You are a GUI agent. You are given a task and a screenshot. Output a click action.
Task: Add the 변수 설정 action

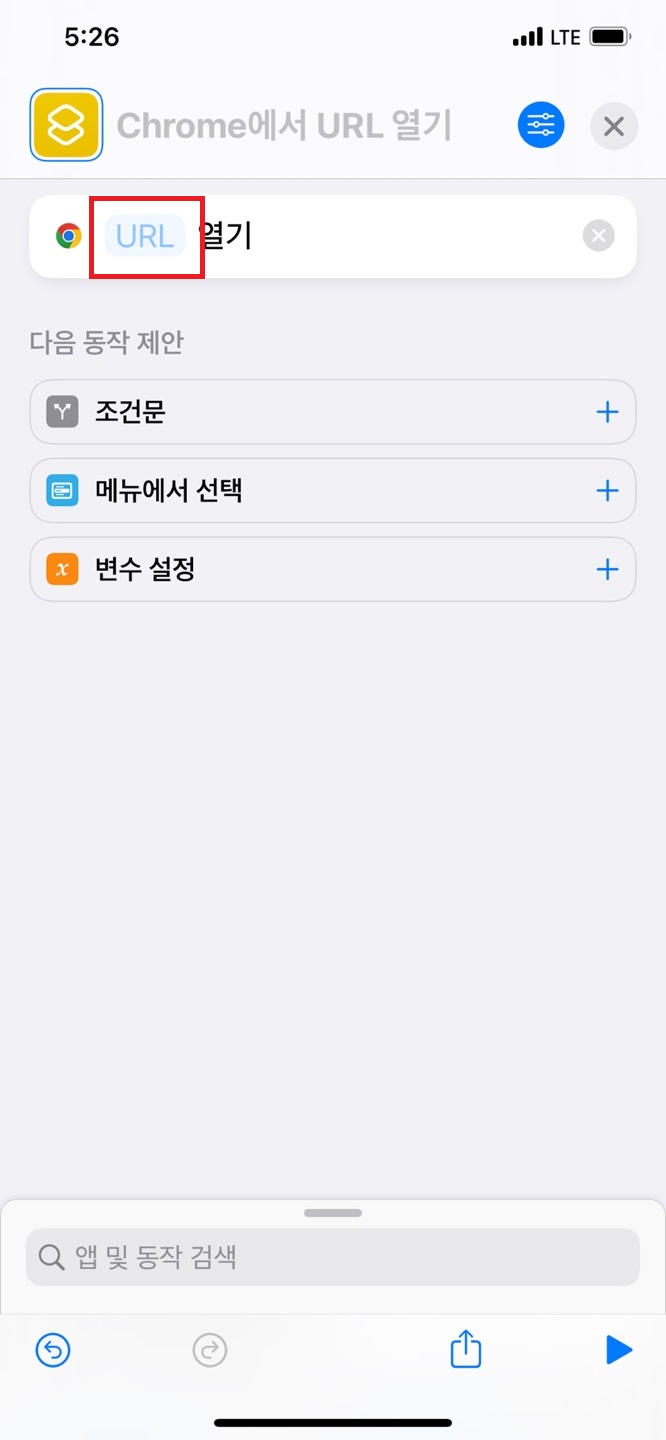click(x=607, y=570)
